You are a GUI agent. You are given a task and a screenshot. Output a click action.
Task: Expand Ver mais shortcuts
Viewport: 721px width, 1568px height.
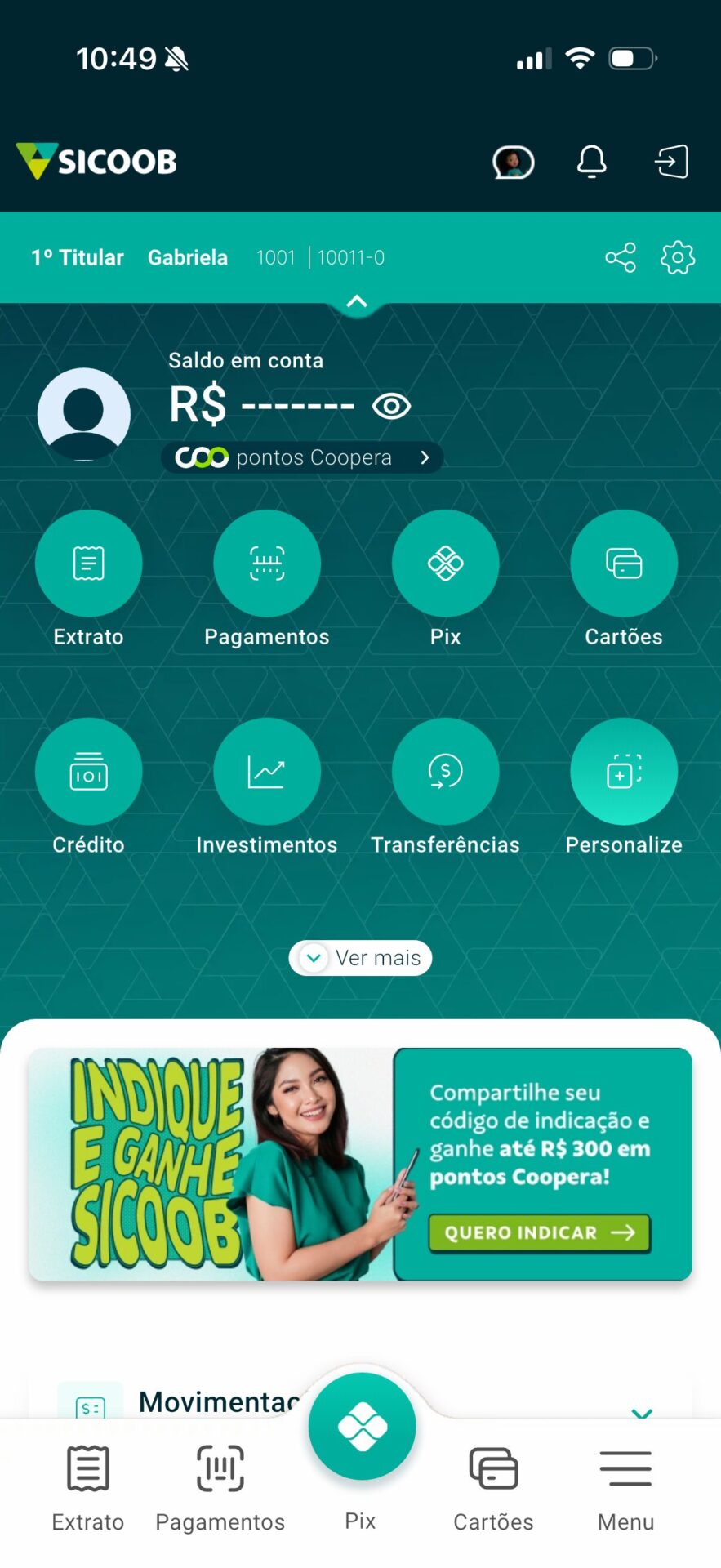point(360,958)
